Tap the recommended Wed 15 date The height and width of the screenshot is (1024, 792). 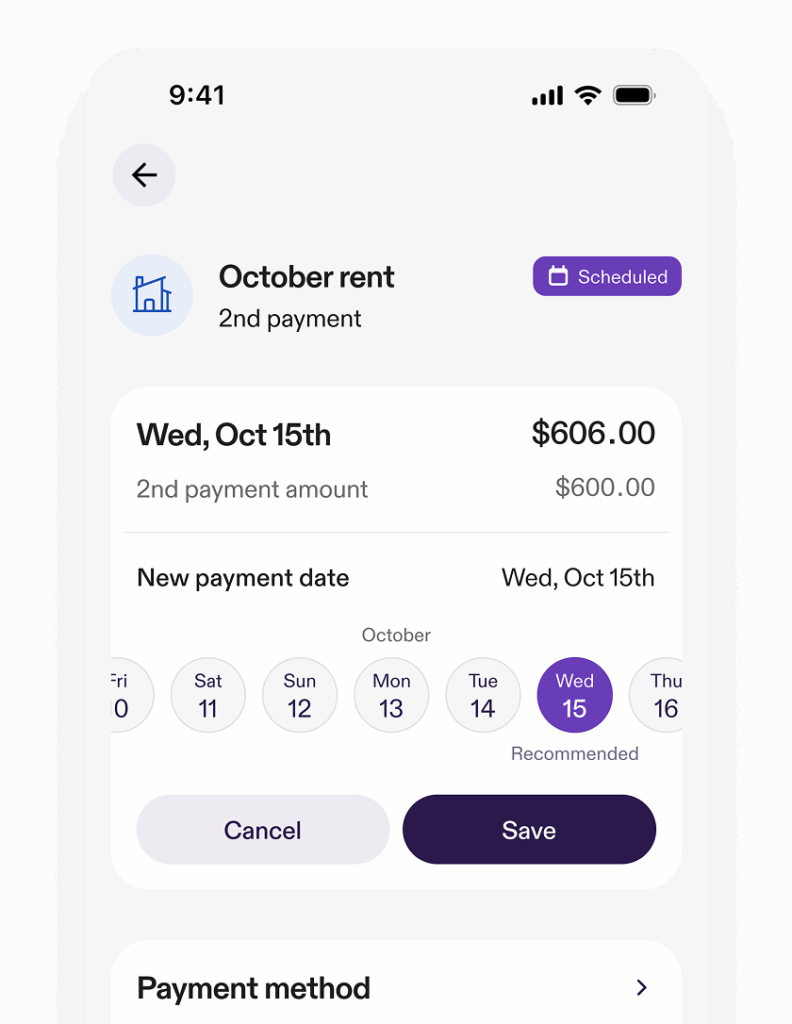[x=574, y=695]
